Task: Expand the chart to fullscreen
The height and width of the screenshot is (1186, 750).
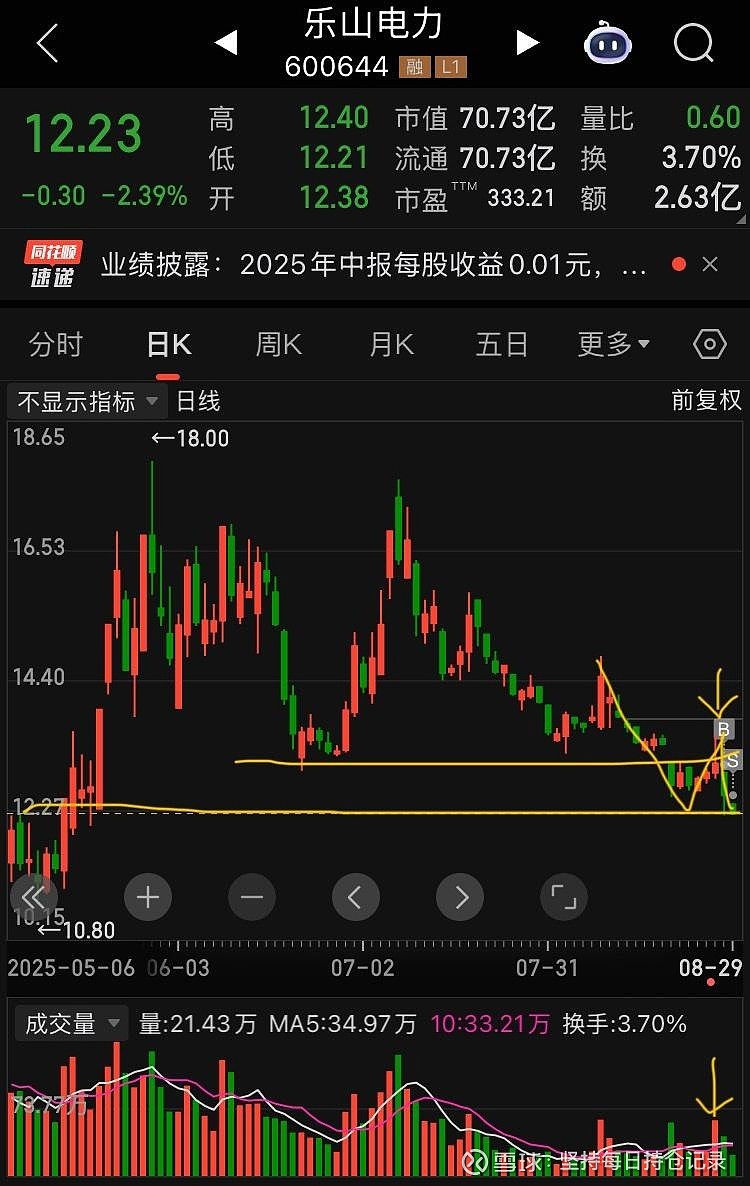Action: (564, 897)
